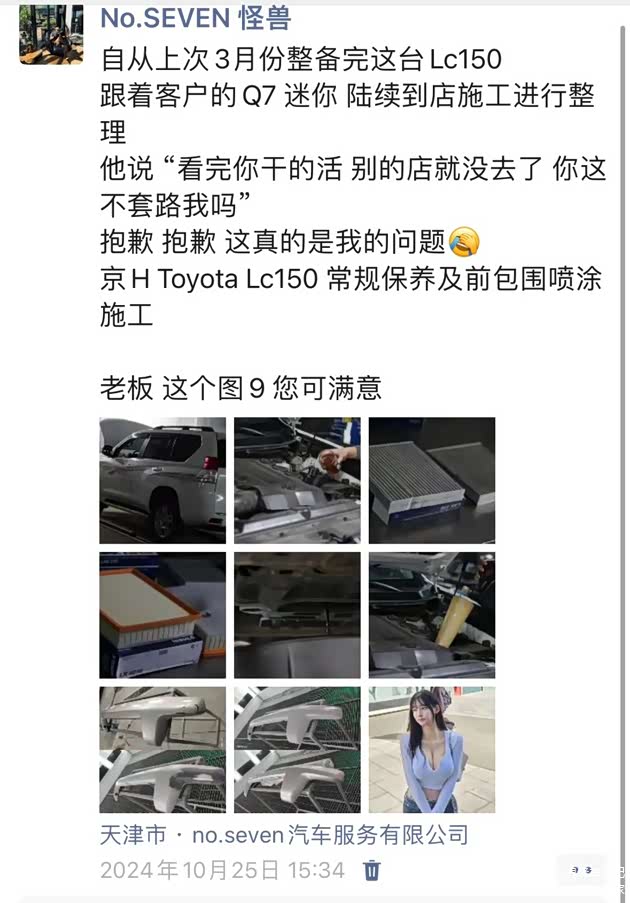Open the first bumper parts photo
This screenshot has width=630, height=903.
click(162, 749)
